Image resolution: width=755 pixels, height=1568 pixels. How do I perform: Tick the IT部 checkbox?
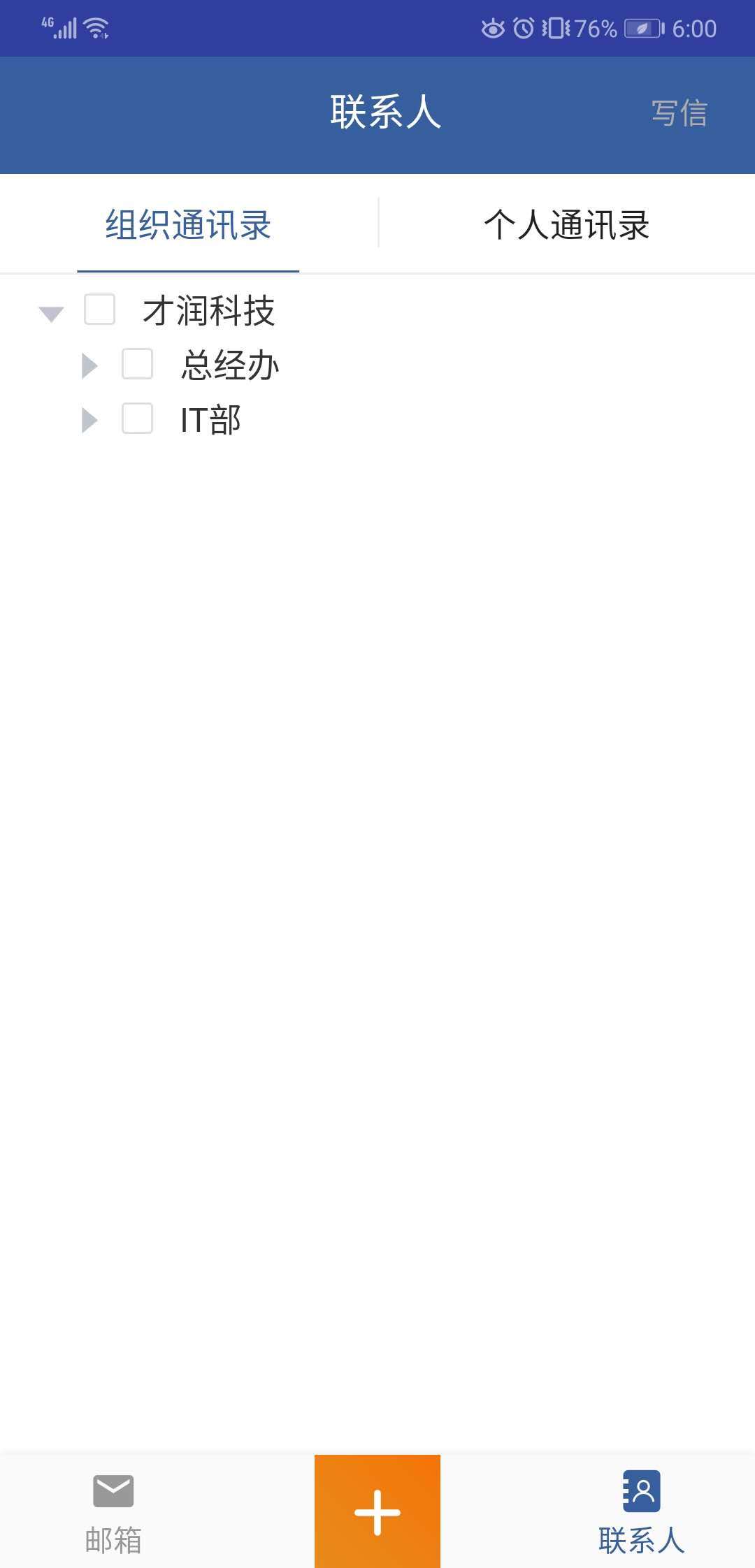(x=137, y=419)
